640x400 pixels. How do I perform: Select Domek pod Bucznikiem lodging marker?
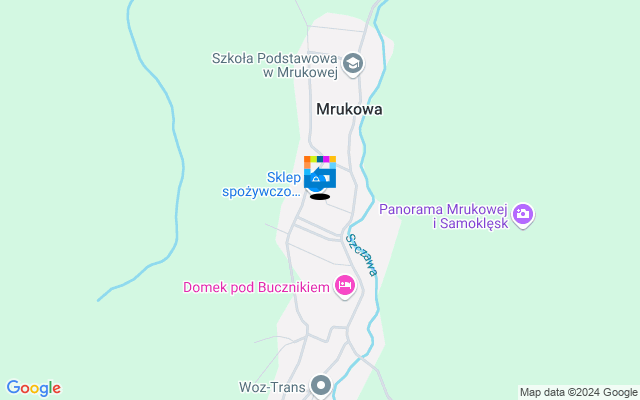click(345, 287)
